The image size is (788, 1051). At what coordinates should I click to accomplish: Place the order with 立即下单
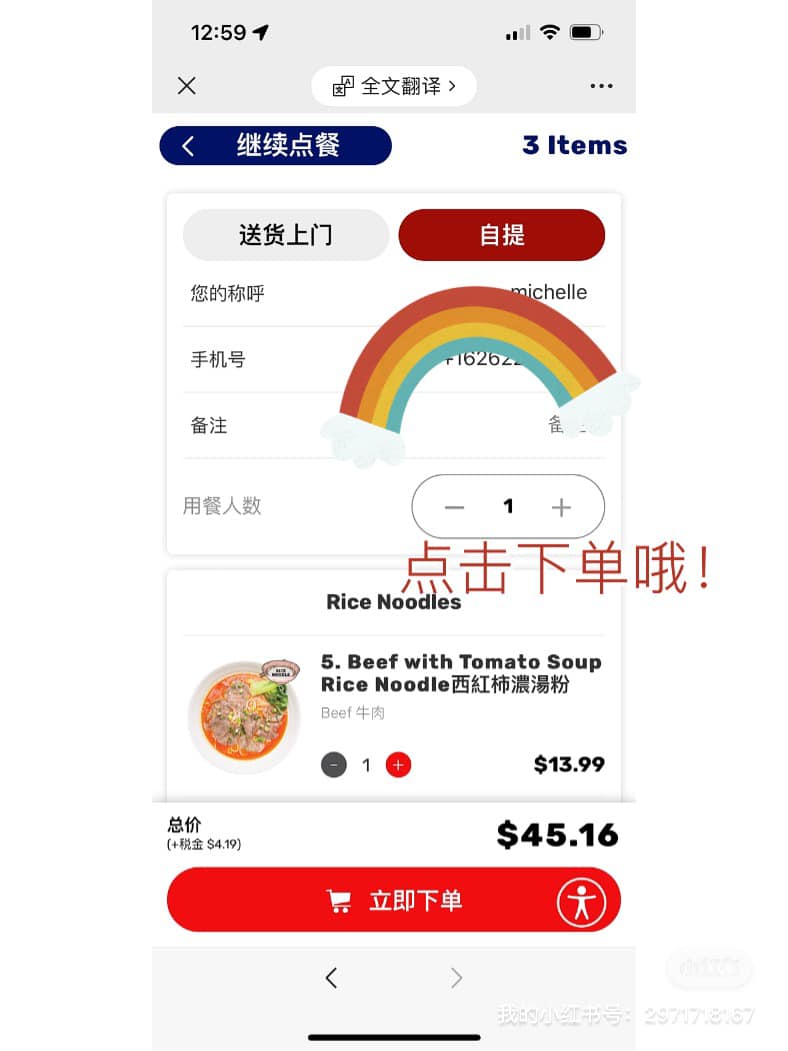click(x=394, y=900)
